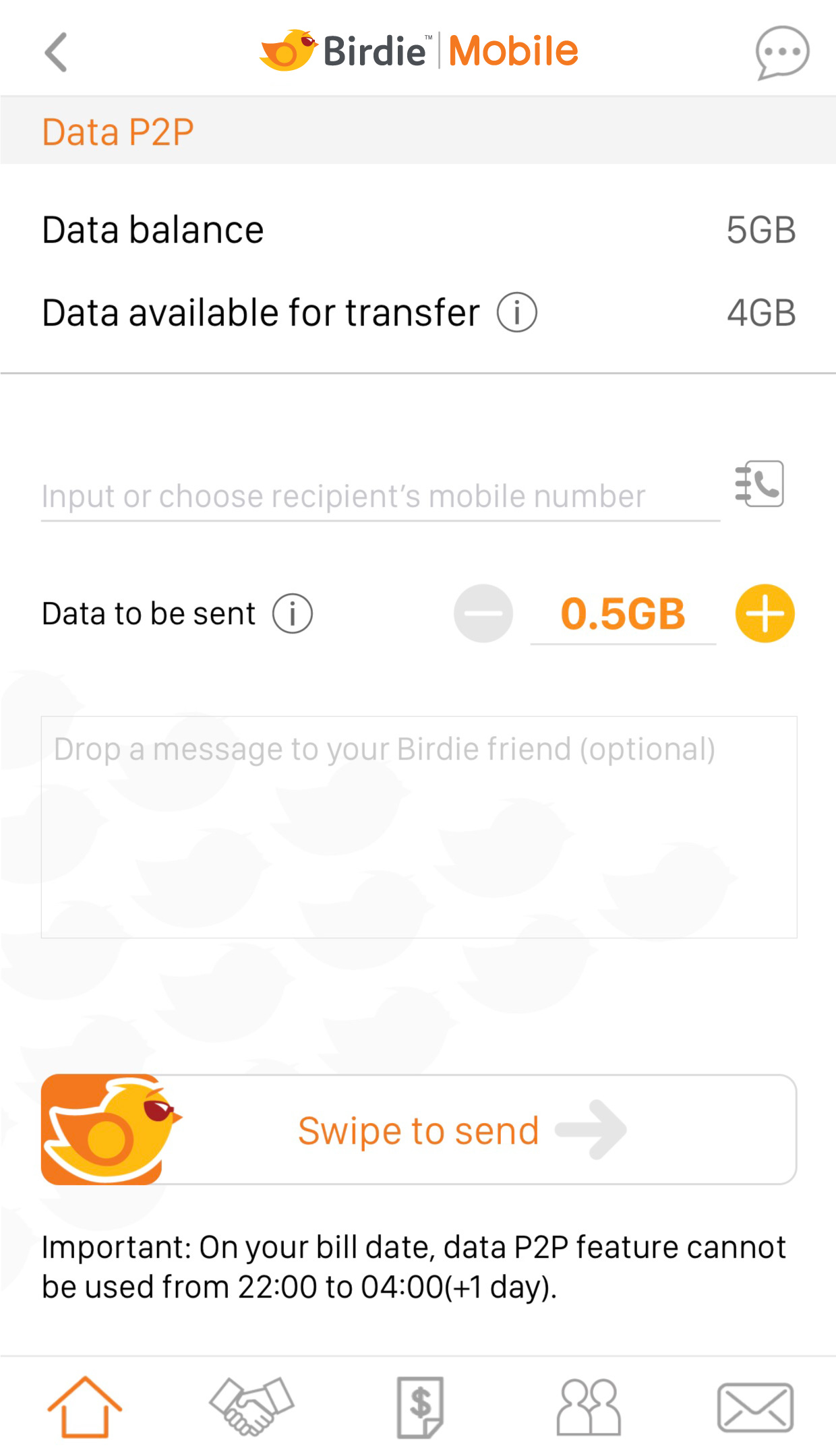Increase data amount with the plus button
This screenshot has width=836, height=1456.
click(764, 612)
